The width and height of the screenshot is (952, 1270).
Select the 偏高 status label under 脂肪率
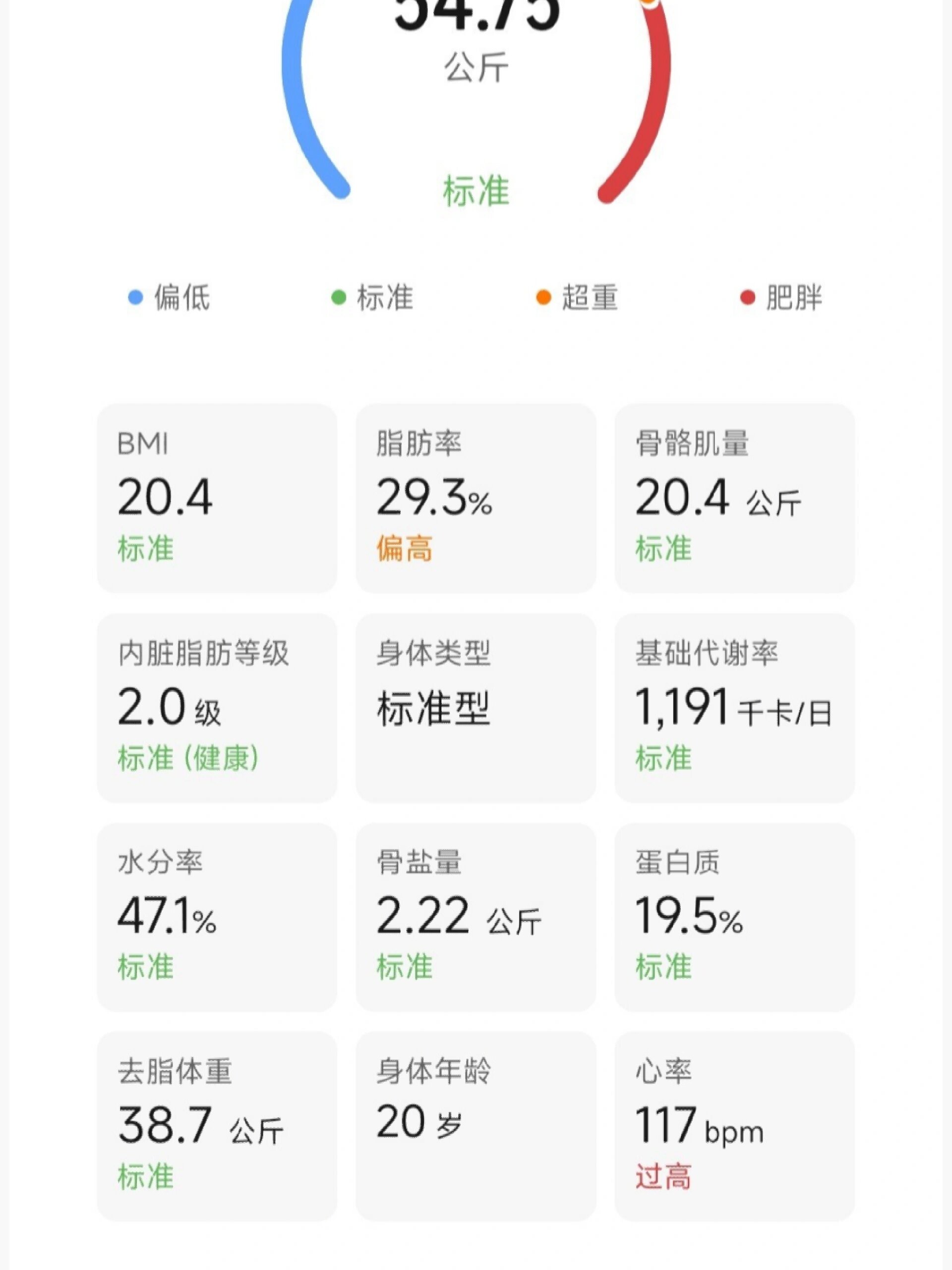tap(405, 550)
